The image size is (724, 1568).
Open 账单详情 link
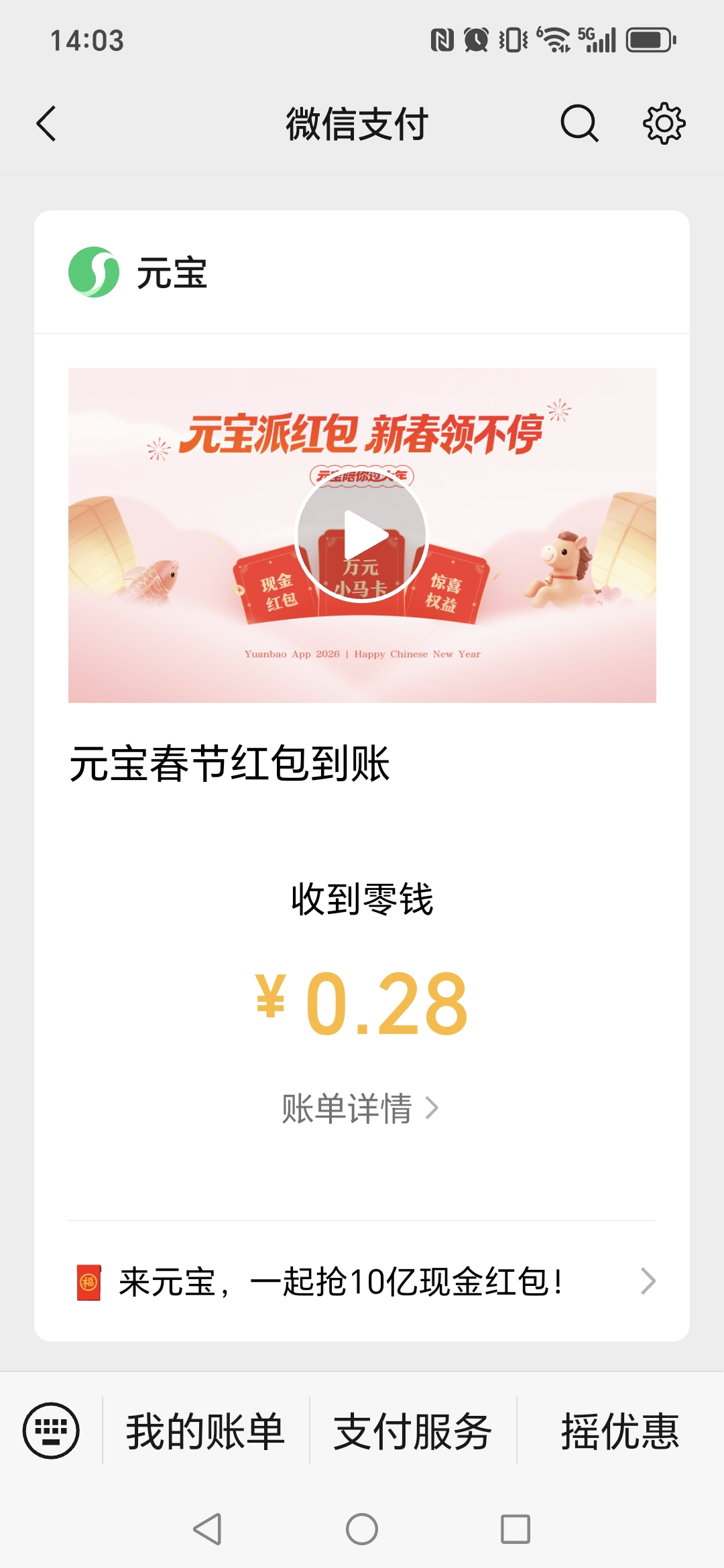coord(360,1108)
